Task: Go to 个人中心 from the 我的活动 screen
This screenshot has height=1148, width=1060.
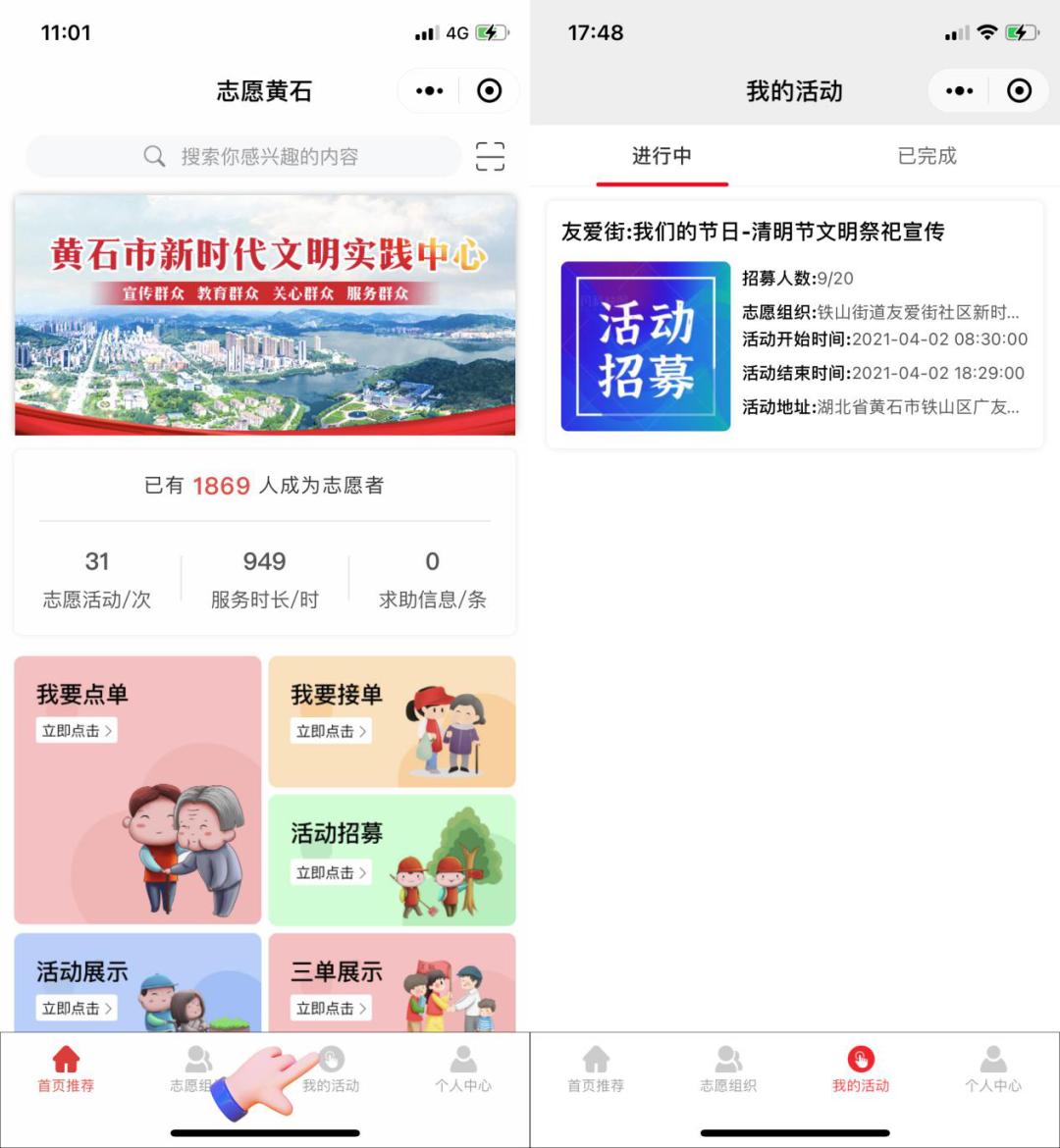Action: tap(993, 1070)
